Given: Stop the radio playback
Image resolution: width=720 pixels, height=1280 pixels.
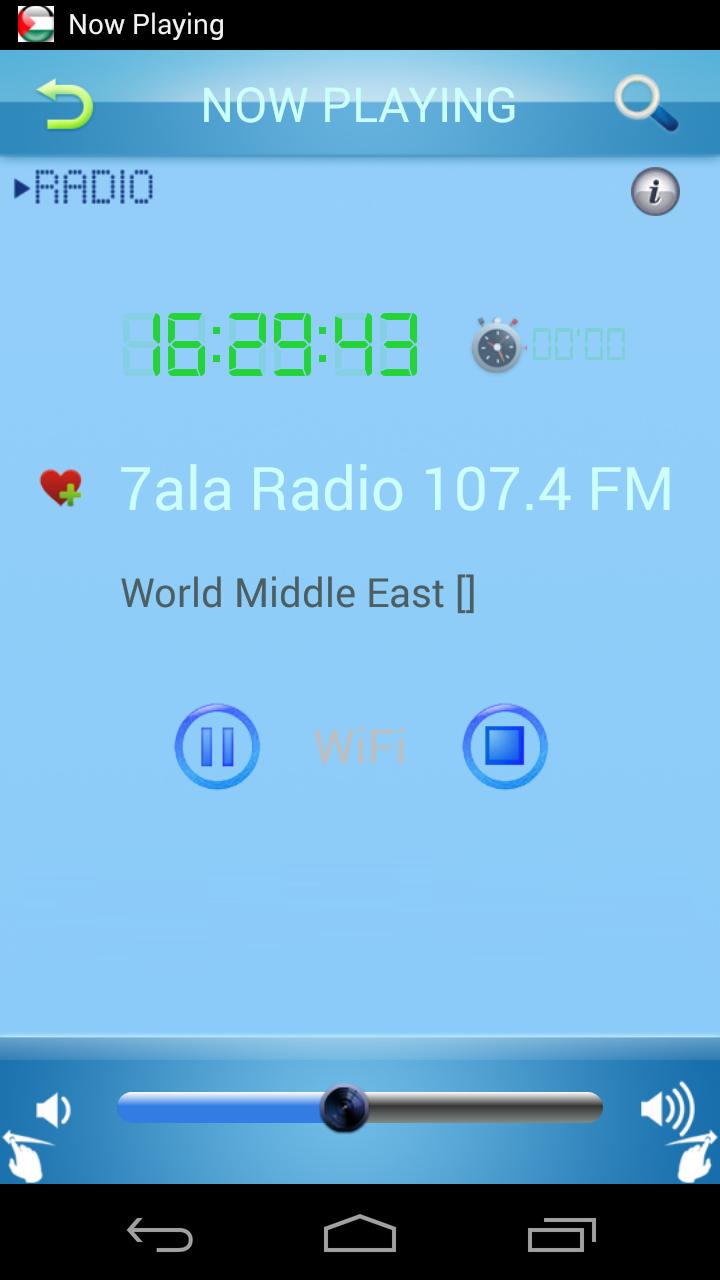Looking at the screenshot, I should (x=504, y=746).
